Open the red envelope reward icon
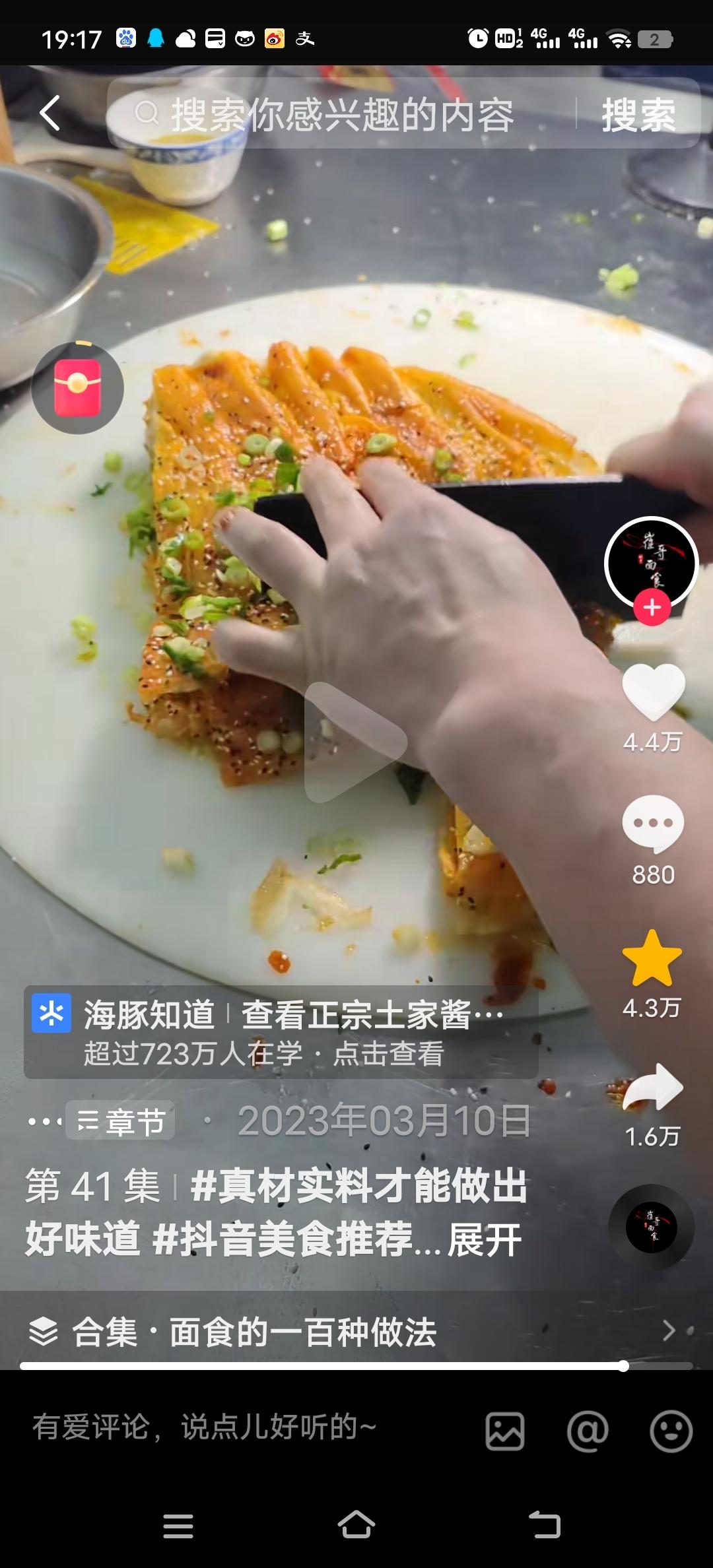Viewport: 713px width, 1568px height. pos(77,388)
